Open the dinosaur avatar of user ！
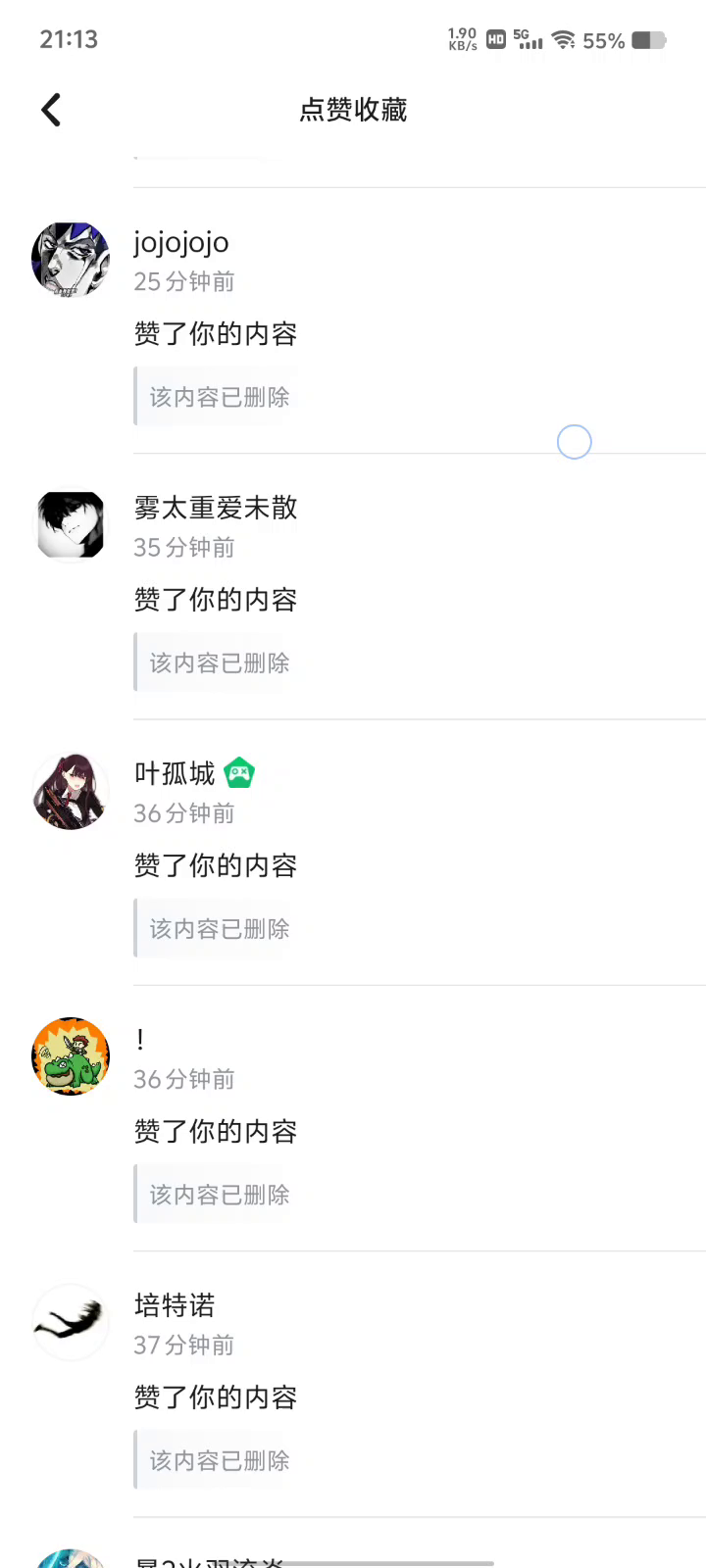 pyautogui.click(x=71, y=1056)
